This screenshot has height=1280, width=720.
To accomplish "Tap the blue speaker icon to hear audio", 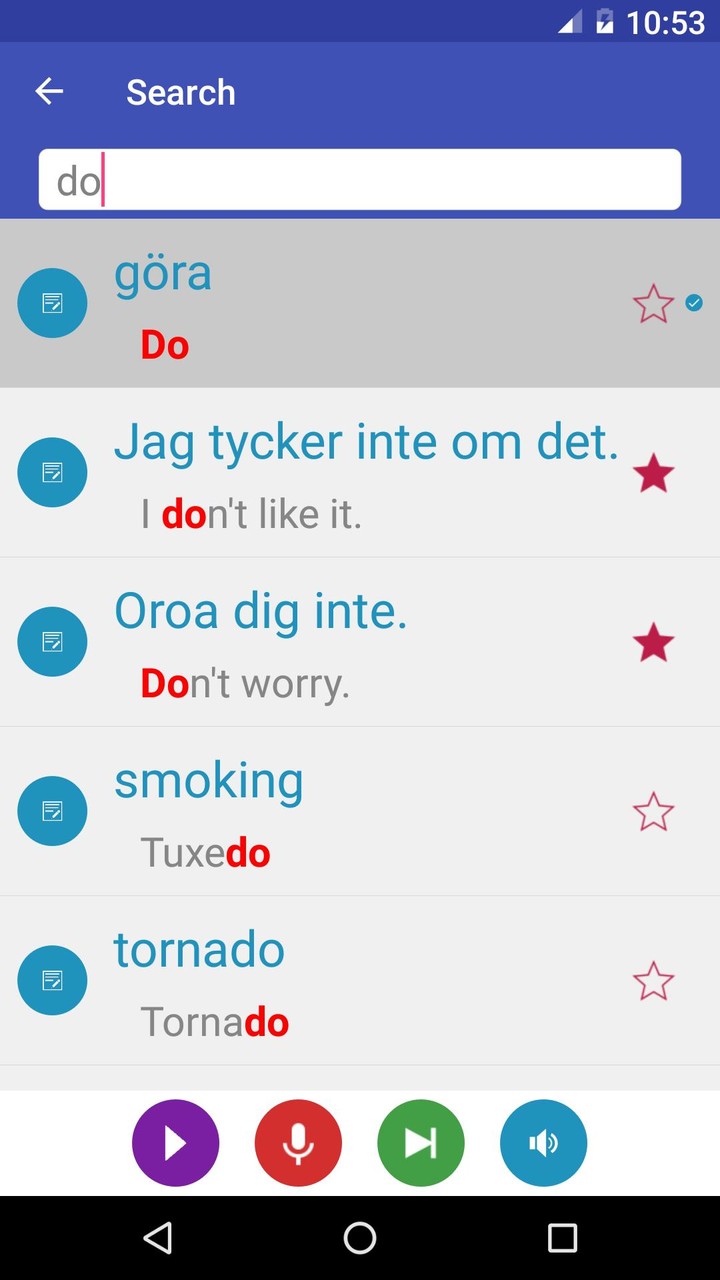I will [543, 1142].
